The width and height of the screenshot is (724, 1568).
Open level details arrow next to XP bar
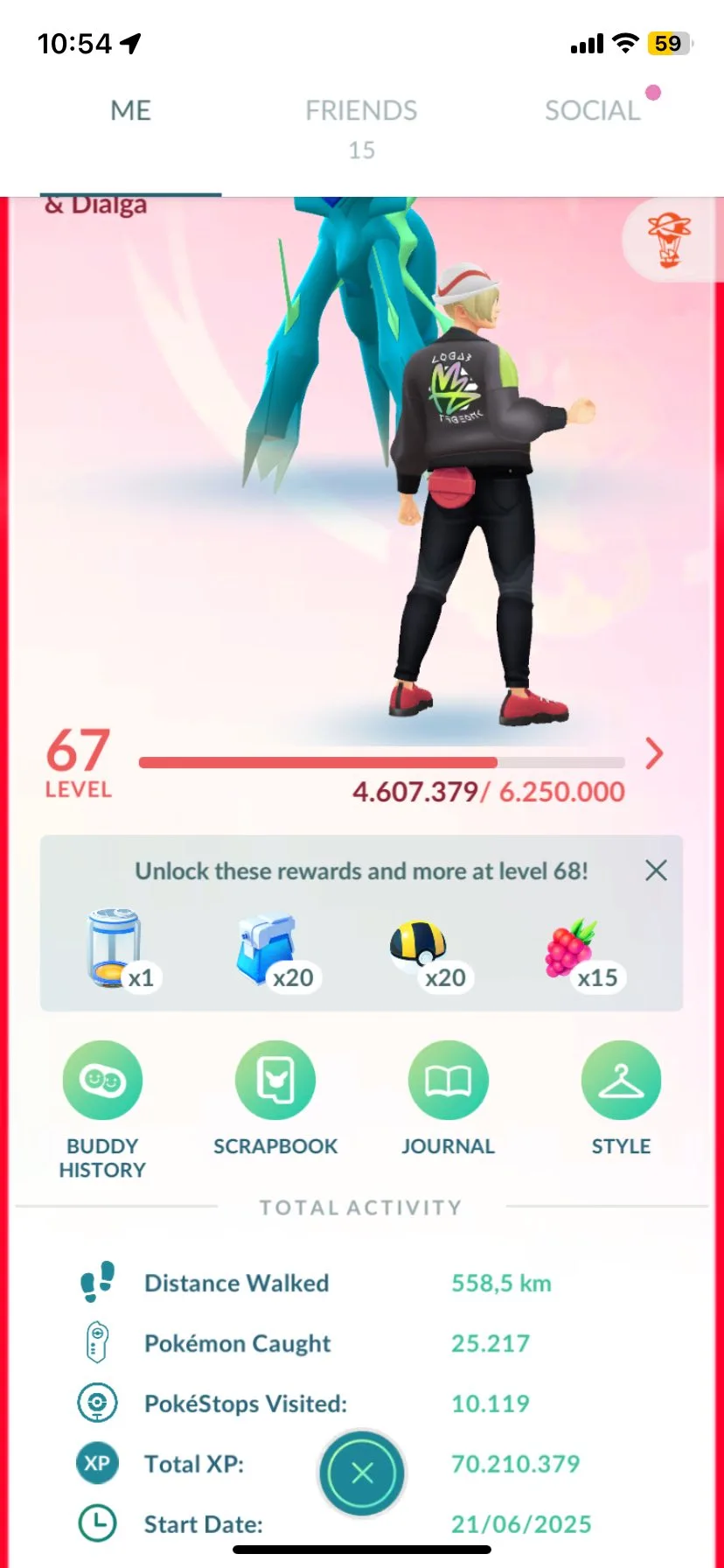[654, 753]
